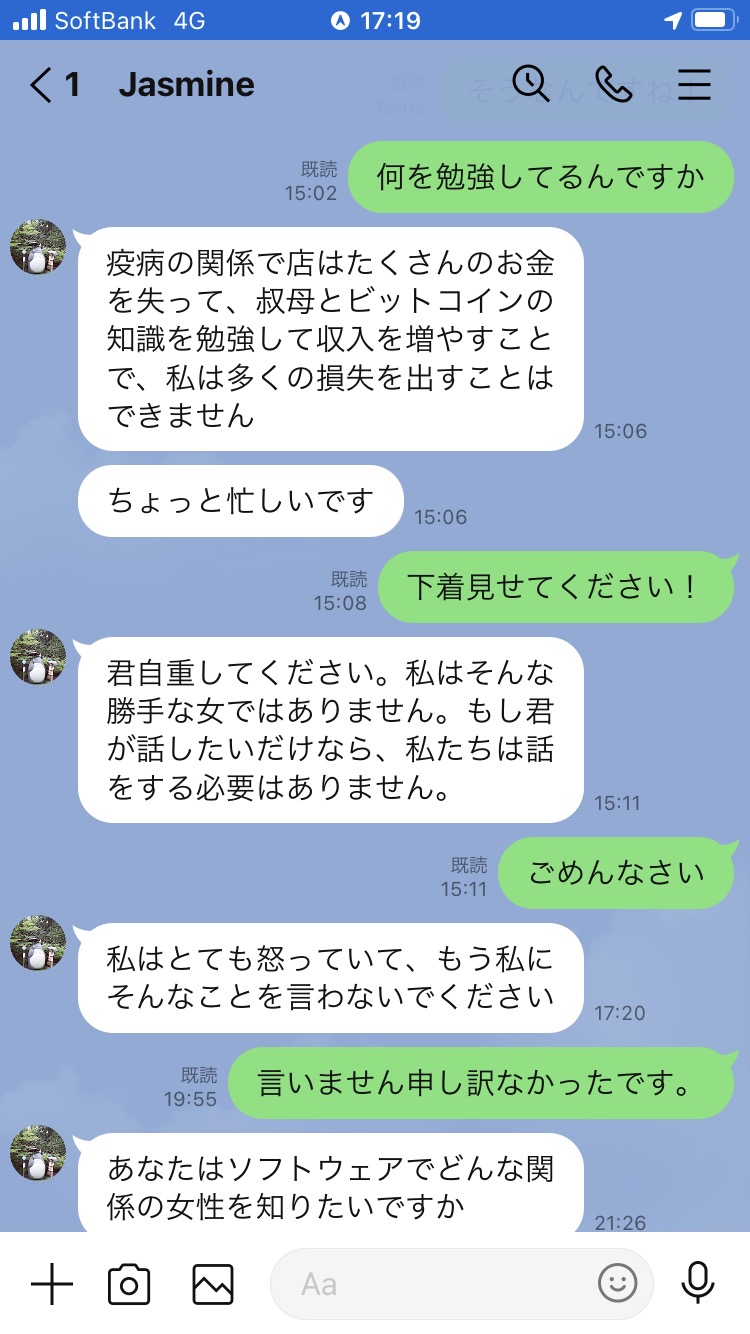Start a voice call with Jasmine
750x1334 pixels.
click(x=613, y=85)
